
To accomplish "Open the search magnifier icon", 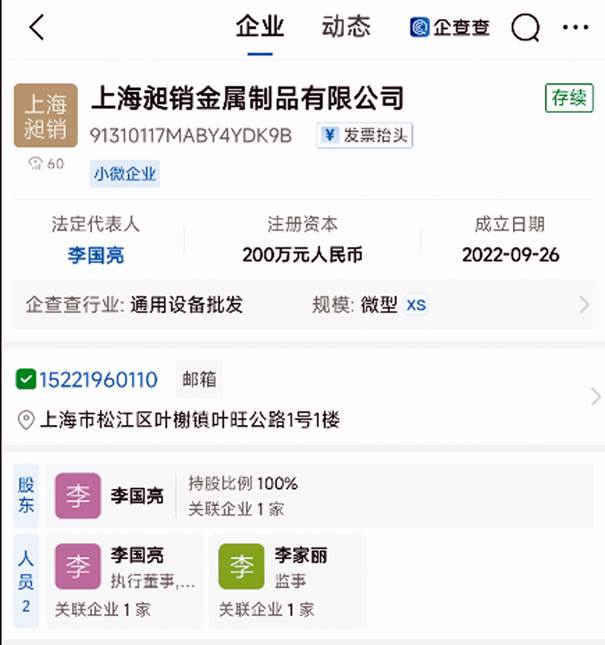I will pyautogui.click(x=526, y=28).
